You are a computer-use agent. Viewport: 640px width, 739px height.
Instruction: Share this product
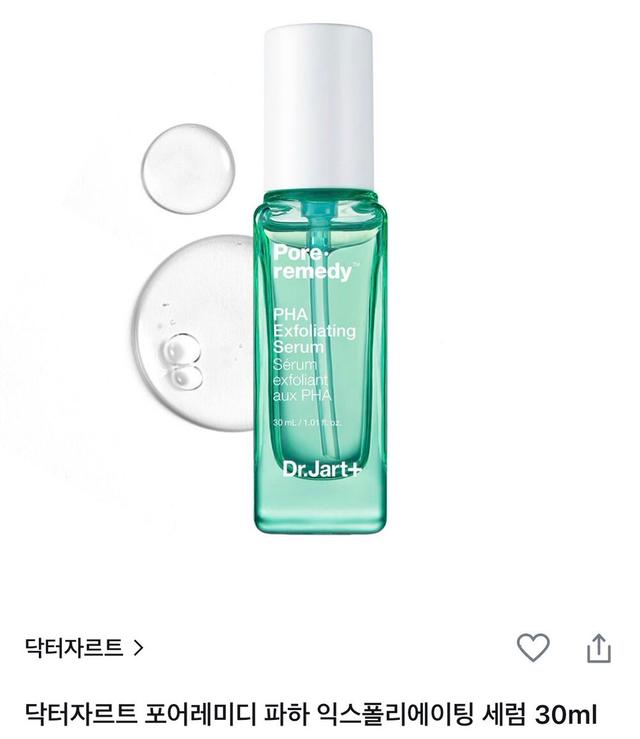pyautogui.click(x=598, y=648)
